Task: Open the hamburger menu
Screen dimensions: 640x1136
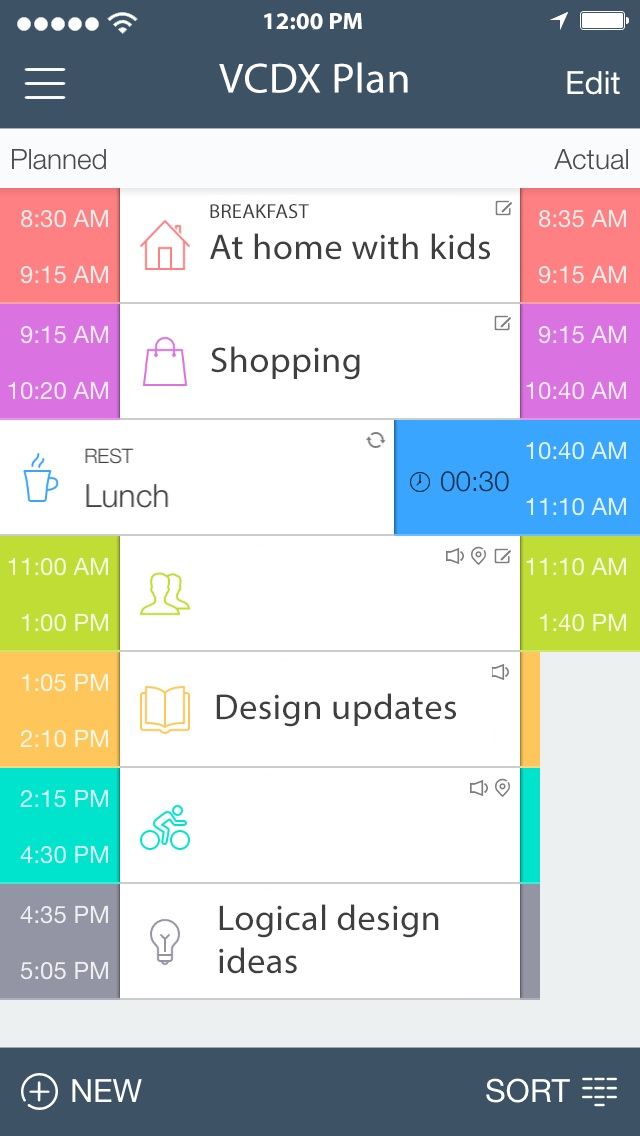Action: point(45,82)
